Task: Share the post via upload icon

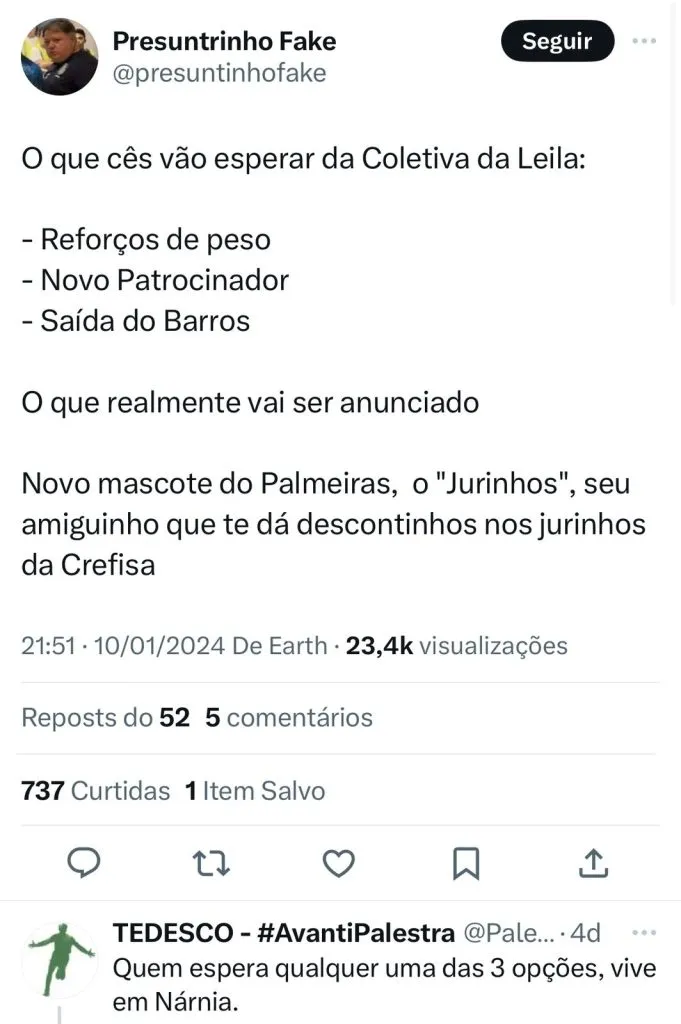Action: [x=592, y=862]
